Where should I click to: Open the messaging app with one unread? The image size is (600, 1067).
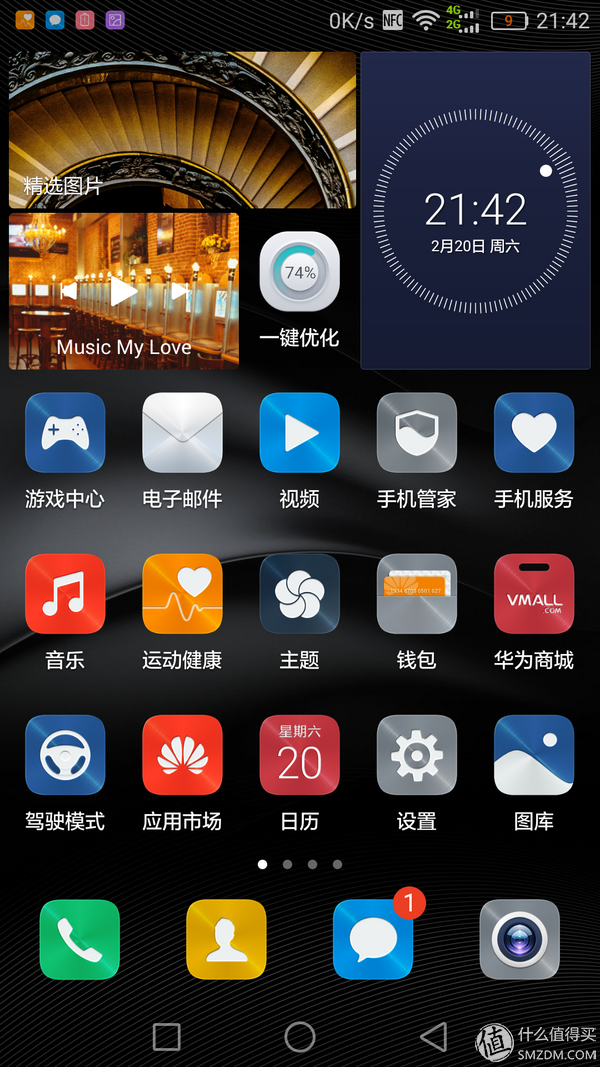tap(373, 940)
